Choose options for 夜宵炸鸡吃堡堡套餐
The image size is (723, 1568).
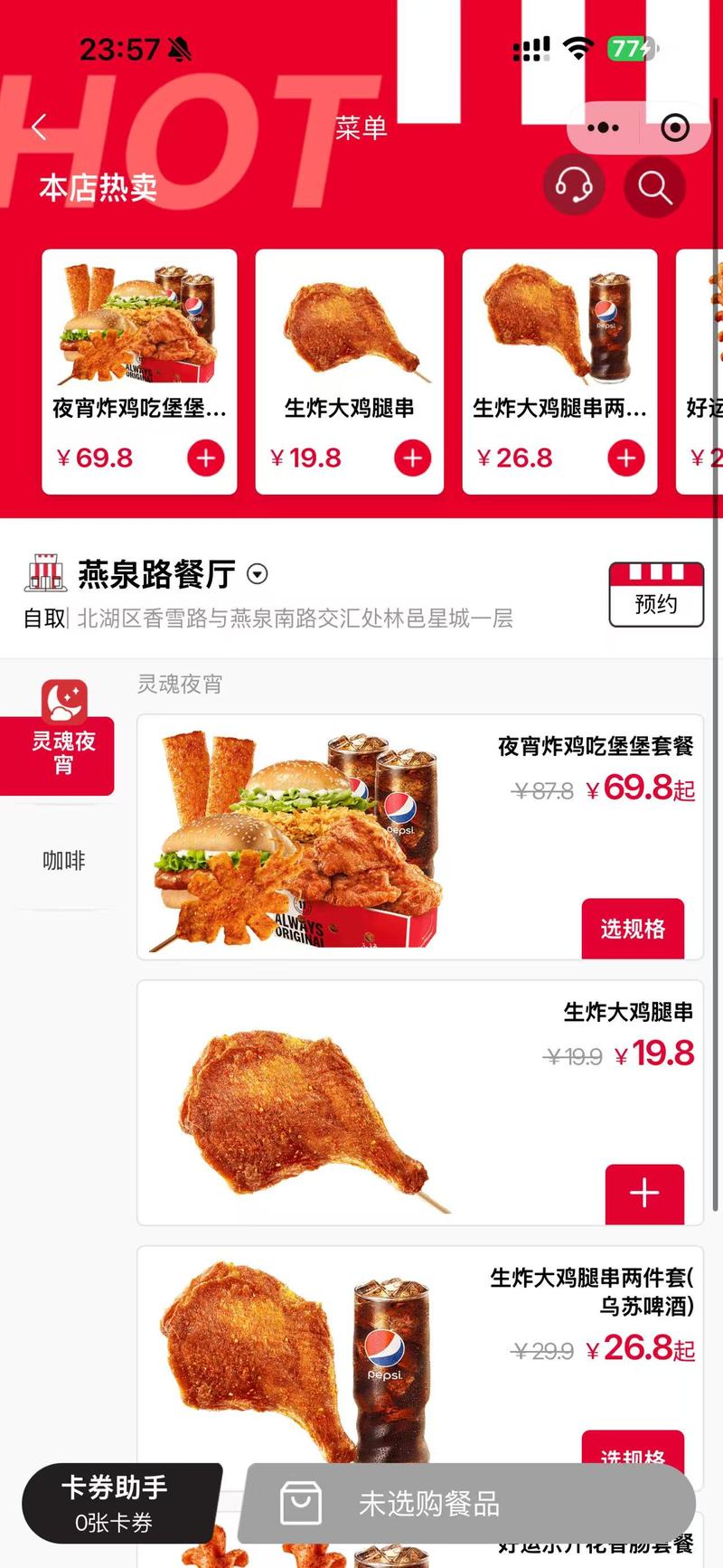[x=633, y=929]
